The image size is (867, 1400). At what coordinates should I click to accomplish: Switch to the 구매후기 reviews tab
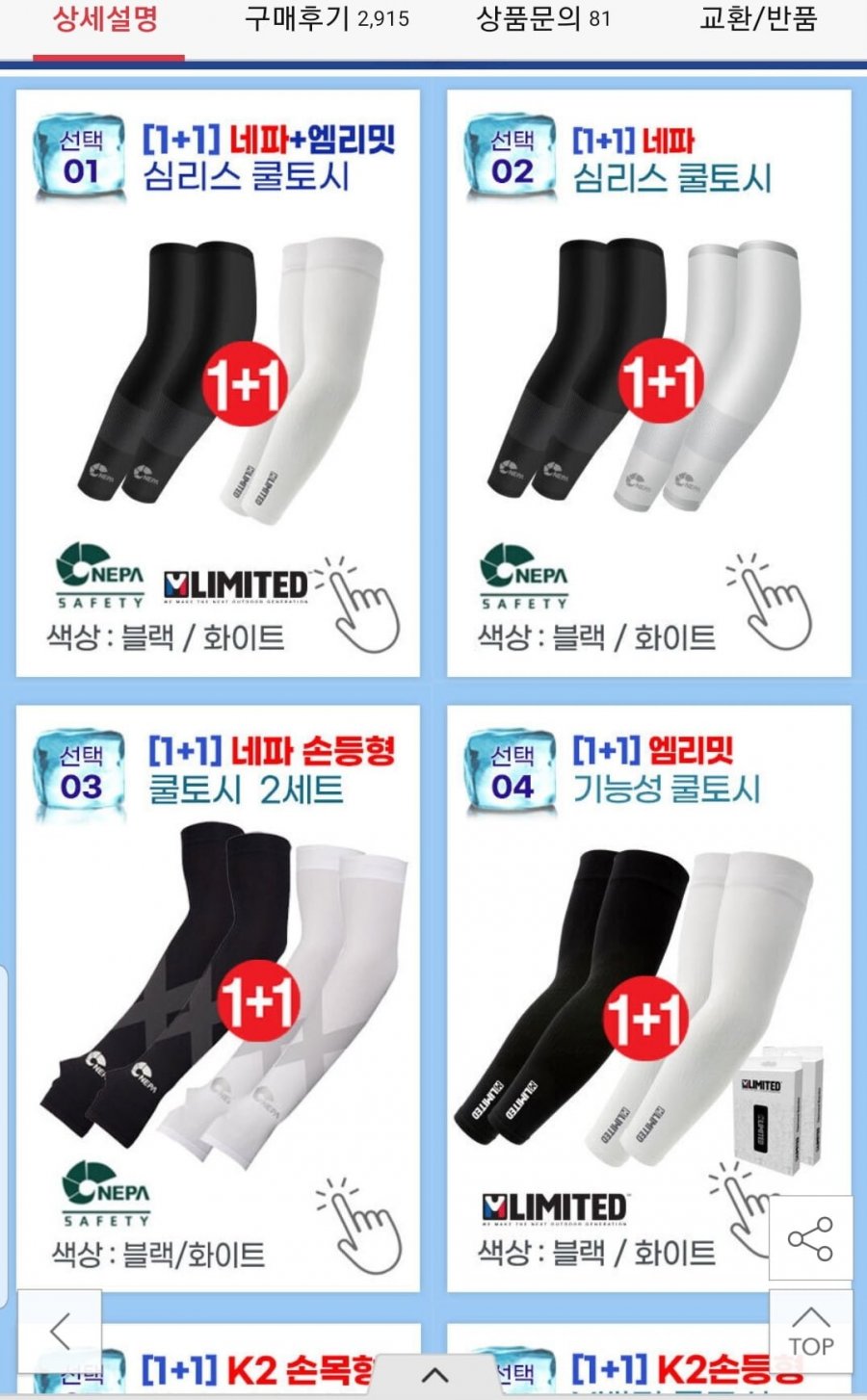point(326,19)
